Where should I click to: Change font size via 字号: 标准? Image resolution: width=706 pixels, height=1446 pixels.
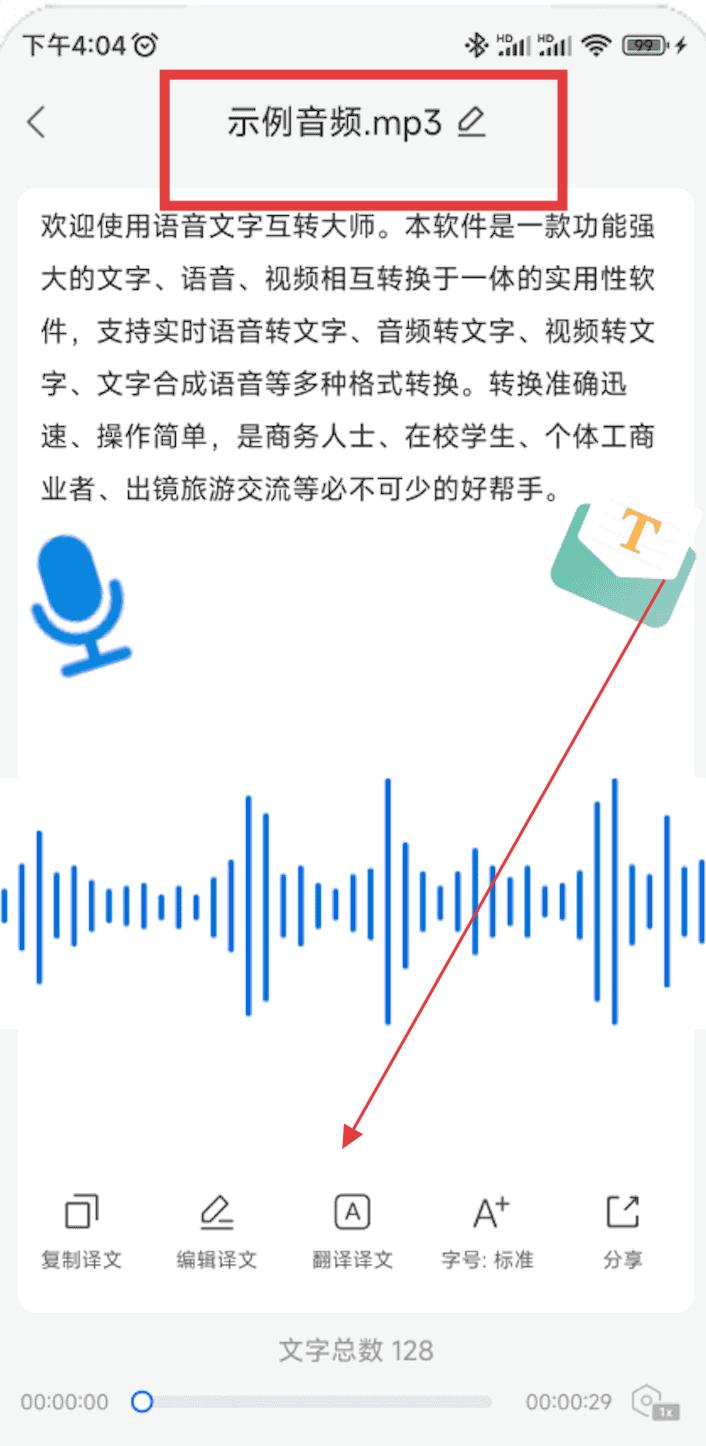[x=488, y=1232]
